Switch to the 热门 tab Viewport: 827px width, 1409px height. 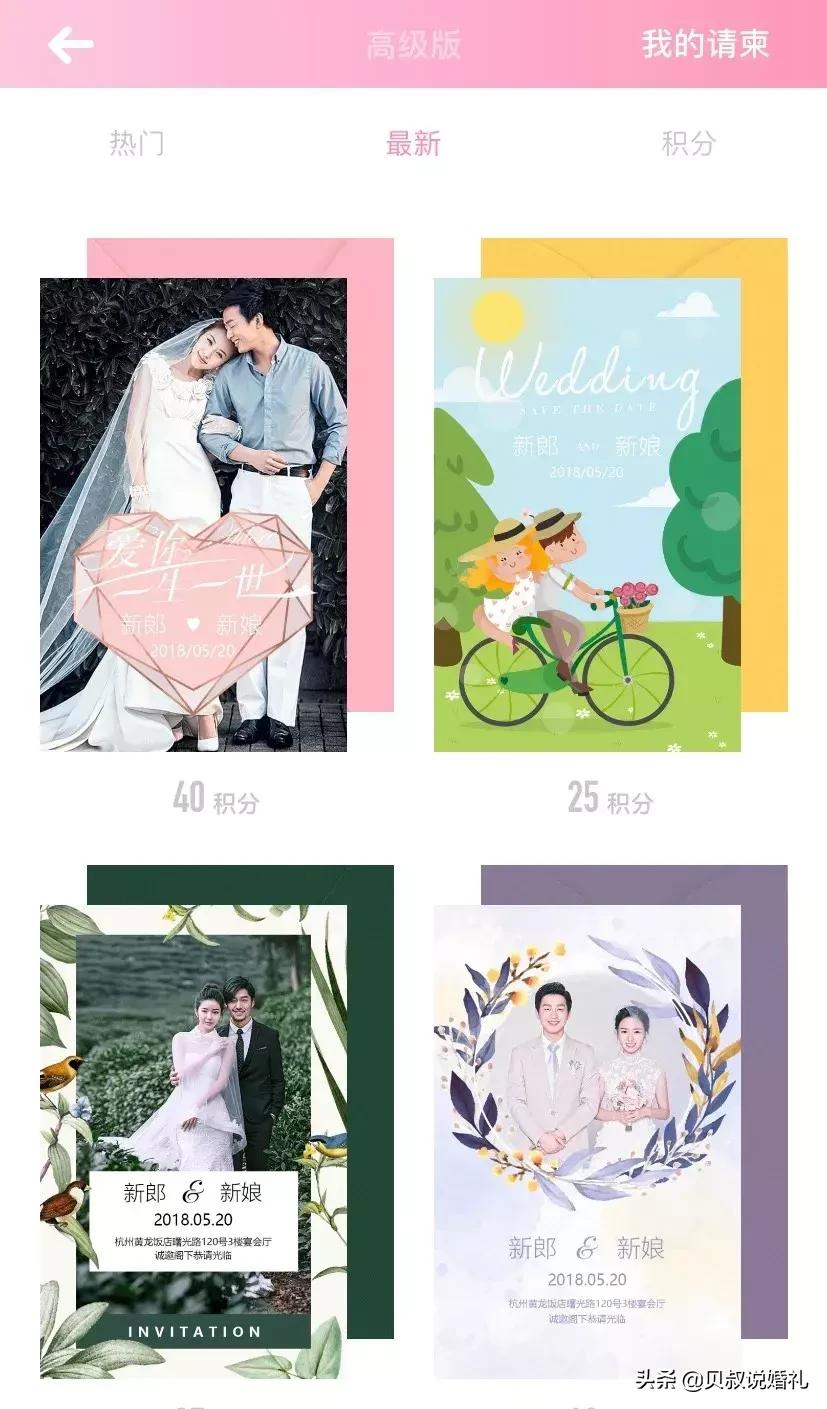(x=137, y=143)
